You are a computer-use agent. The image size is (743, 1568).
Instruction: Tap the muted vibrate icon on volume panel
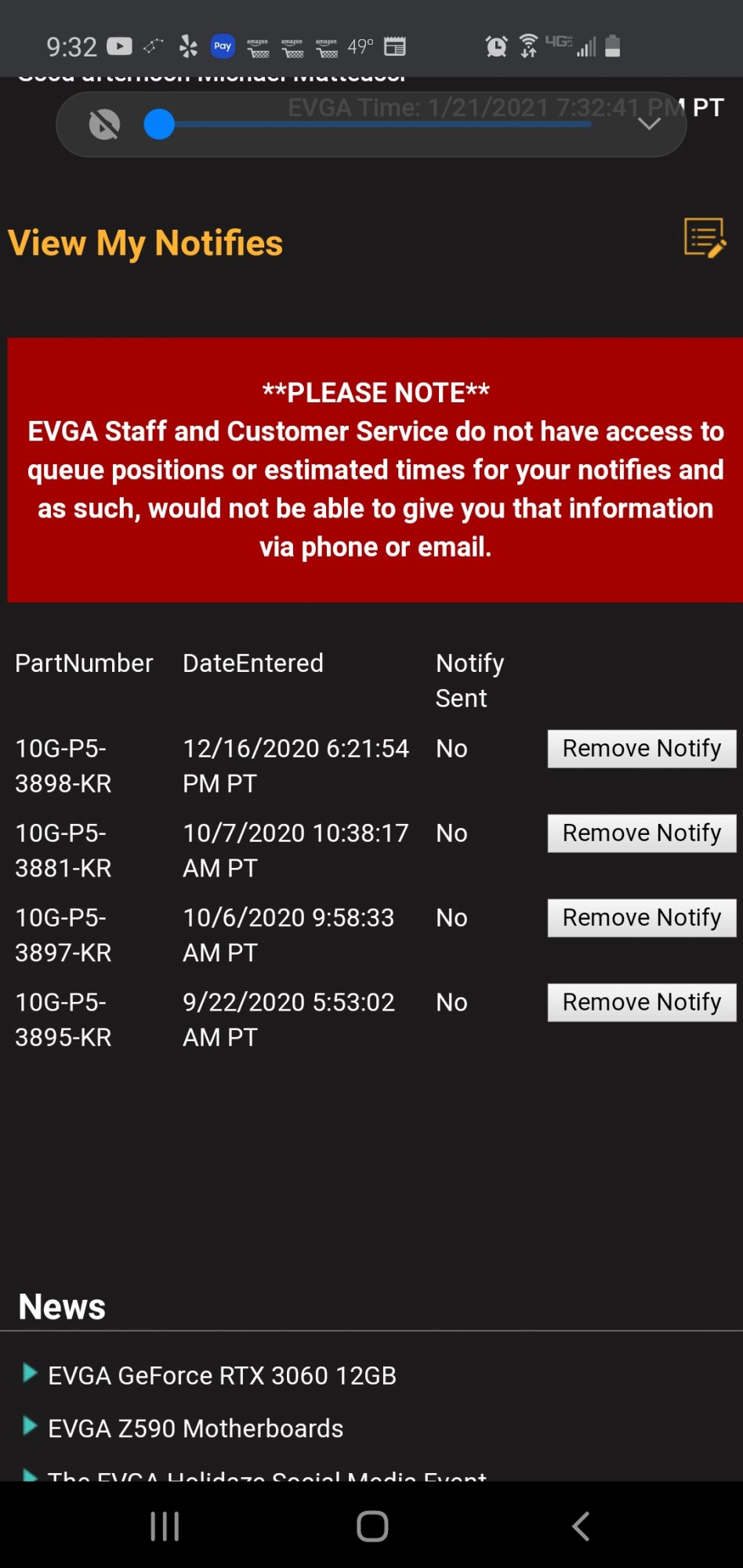coord(104,124)
